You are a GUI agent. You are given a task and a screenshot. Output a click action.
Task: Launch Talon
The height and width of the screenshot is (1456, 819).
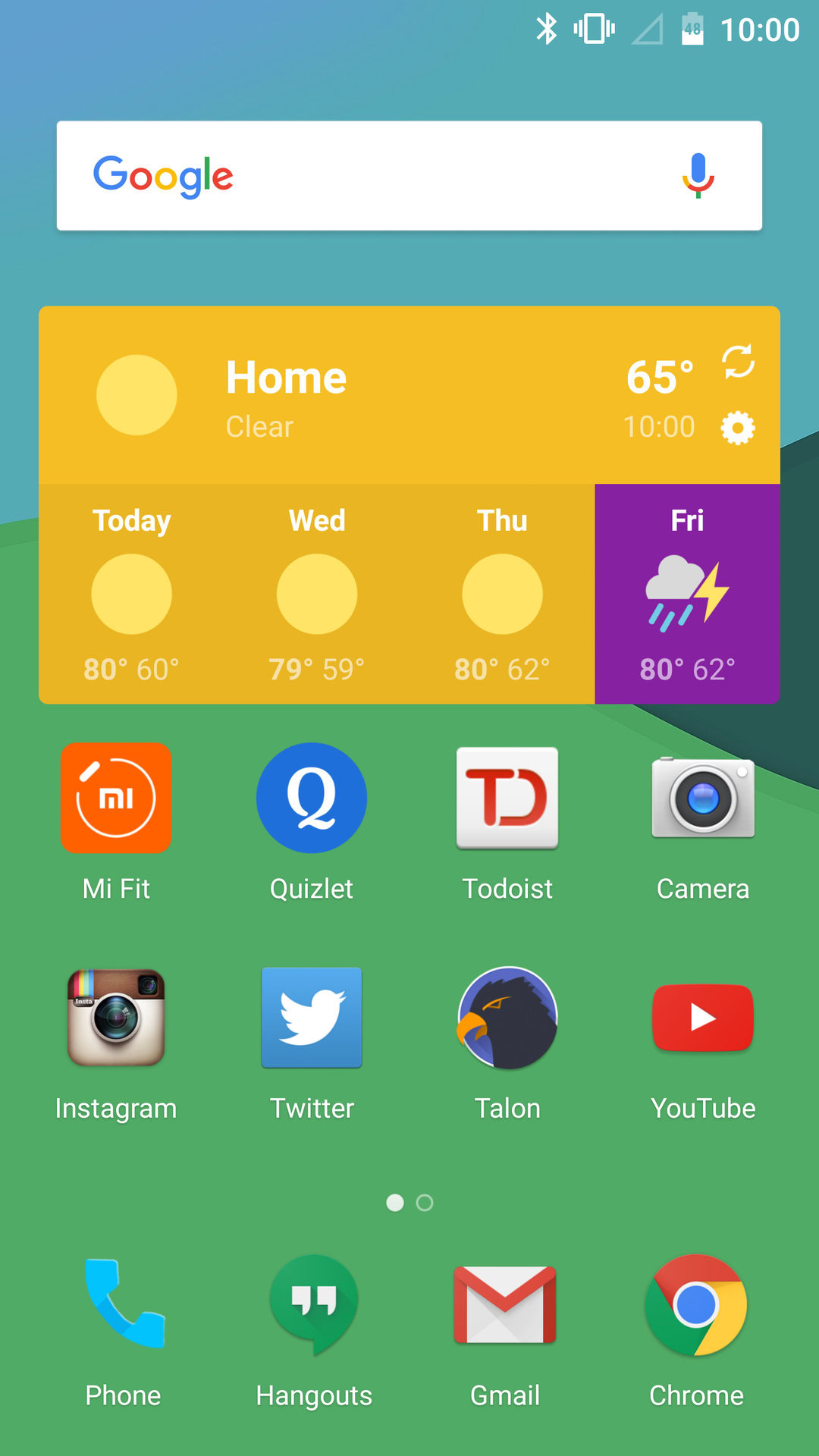click(x=507, y=1018)
